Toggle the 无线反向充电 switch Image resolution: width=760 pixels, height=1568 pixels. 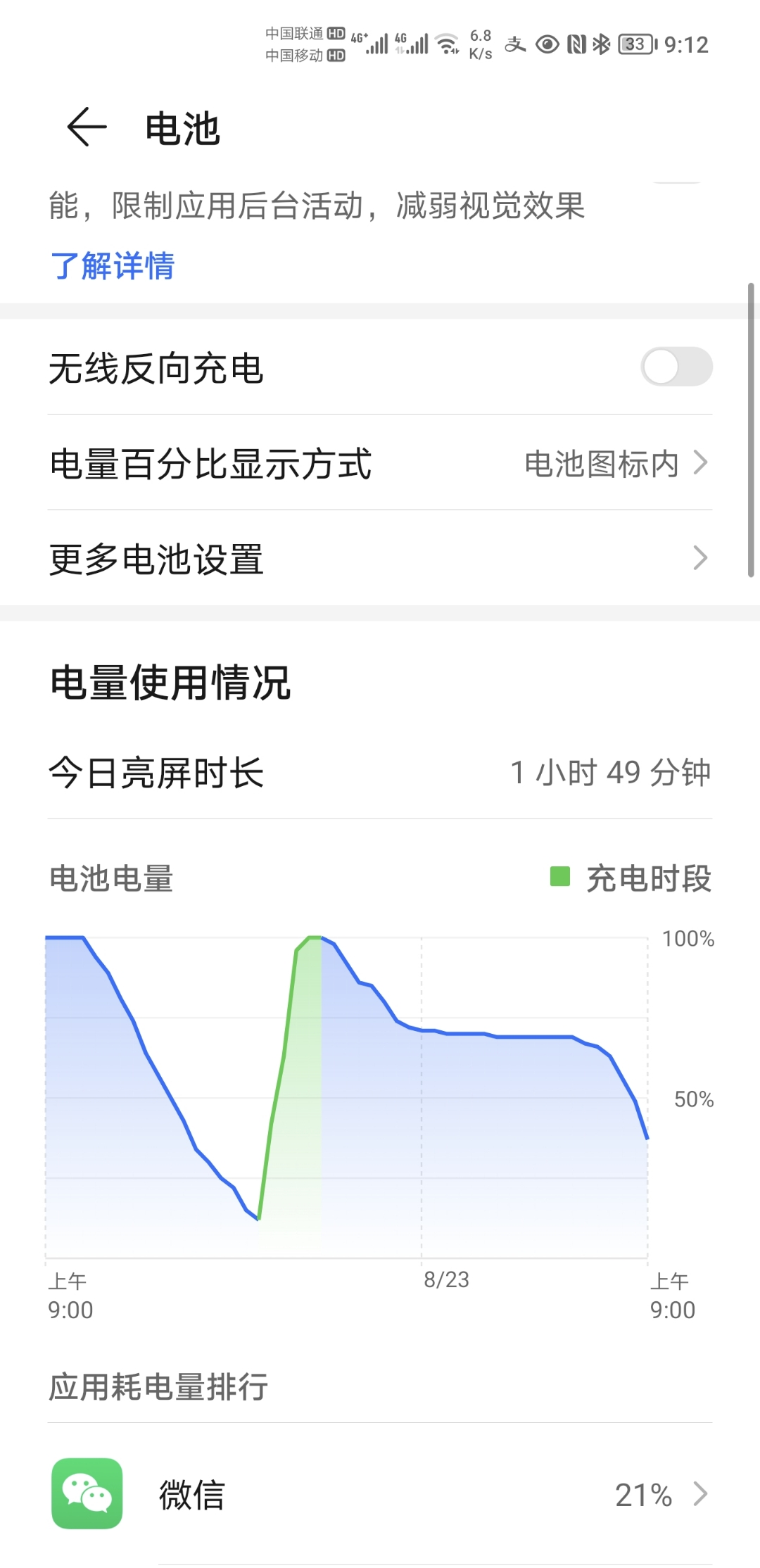coord(676,367)
